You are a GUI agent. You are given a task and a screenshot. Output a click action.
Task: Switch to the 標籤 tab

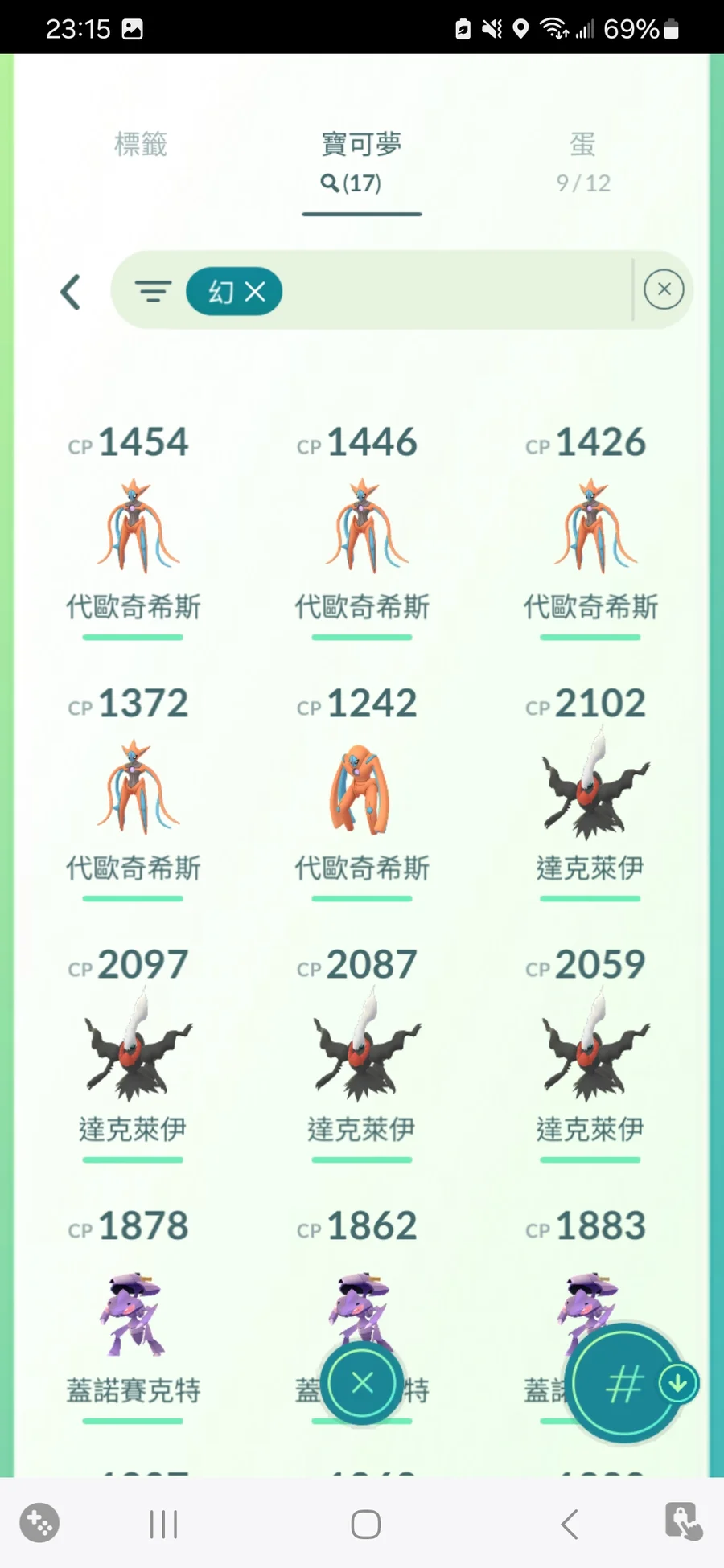click(141, 145)
